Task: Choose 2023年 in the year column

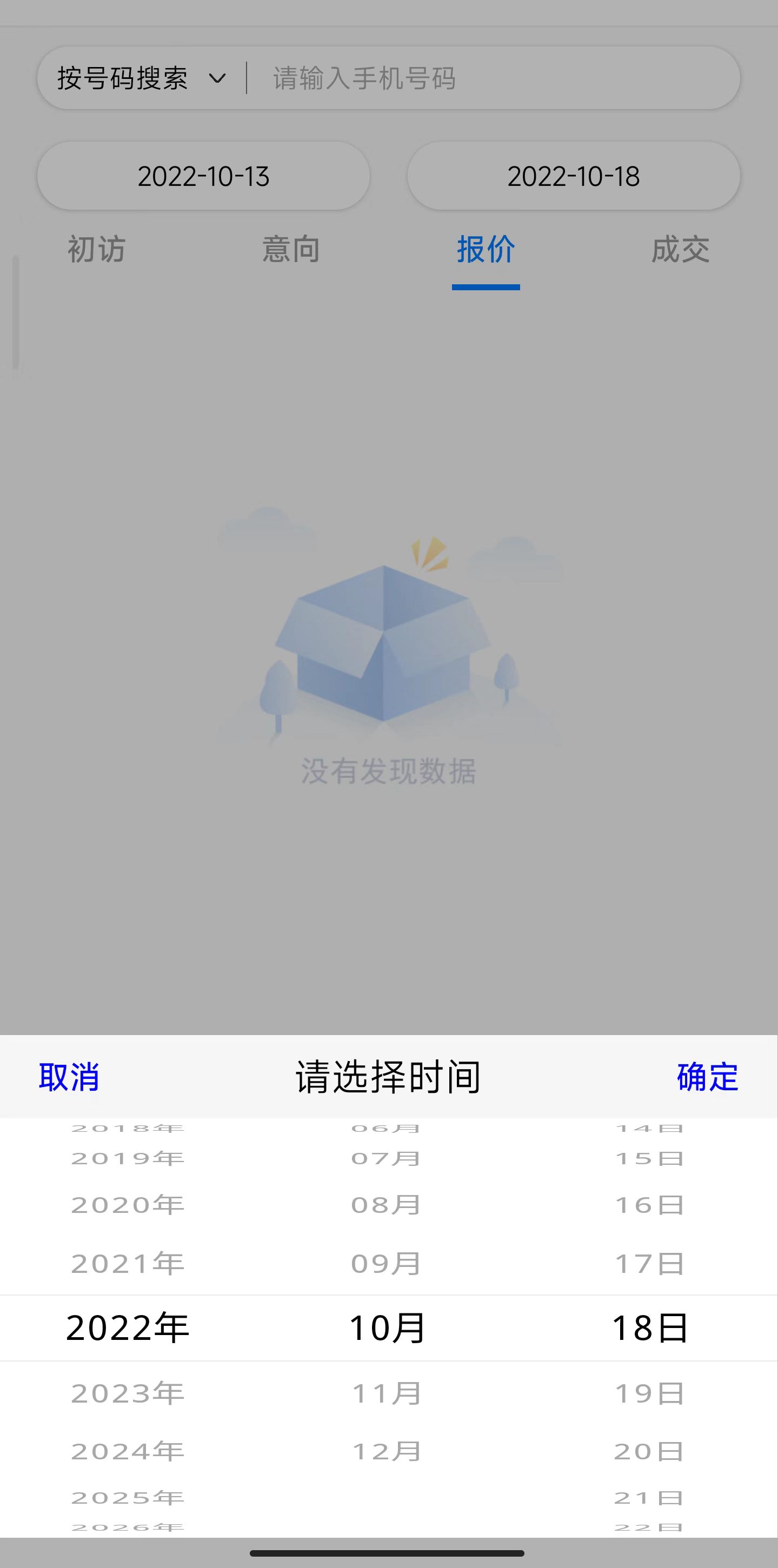Action: click(x=128, y=1393)
